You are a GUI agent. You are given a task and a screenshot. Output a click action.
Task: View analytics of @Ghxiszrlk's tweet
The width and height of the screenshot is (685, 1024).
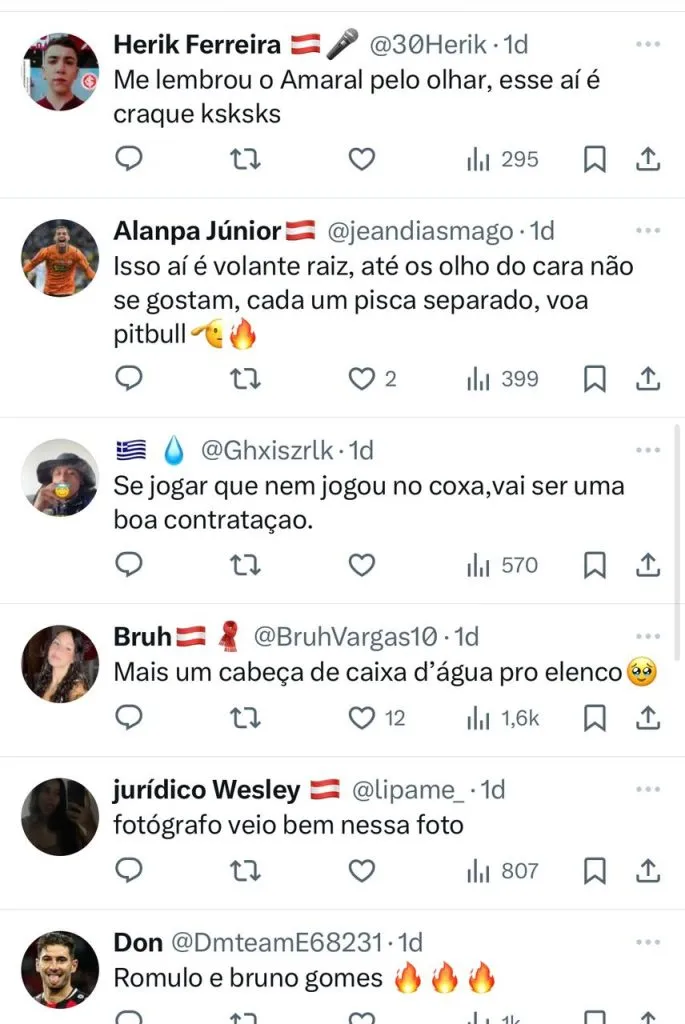[502, 565]
